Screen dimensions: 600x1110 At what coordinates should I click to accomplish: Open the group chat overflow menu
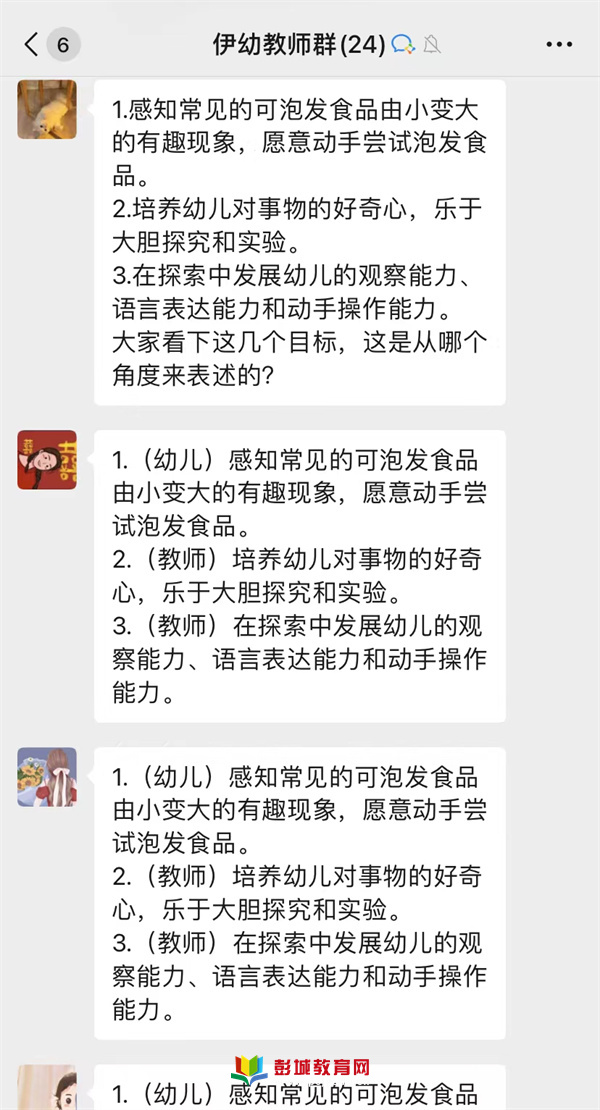558,45
